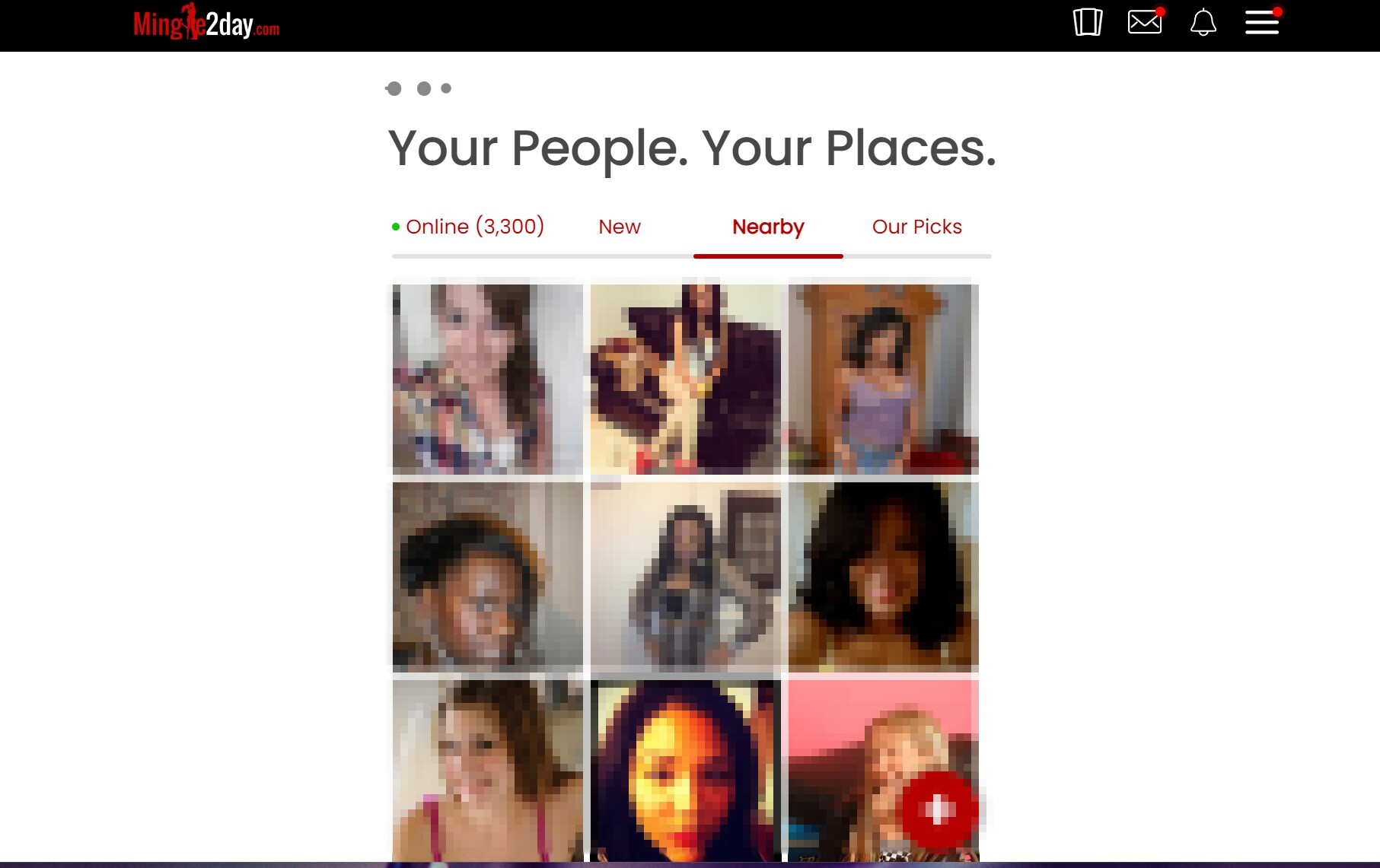Open profile with purple top photo

(x=883, y=379)
